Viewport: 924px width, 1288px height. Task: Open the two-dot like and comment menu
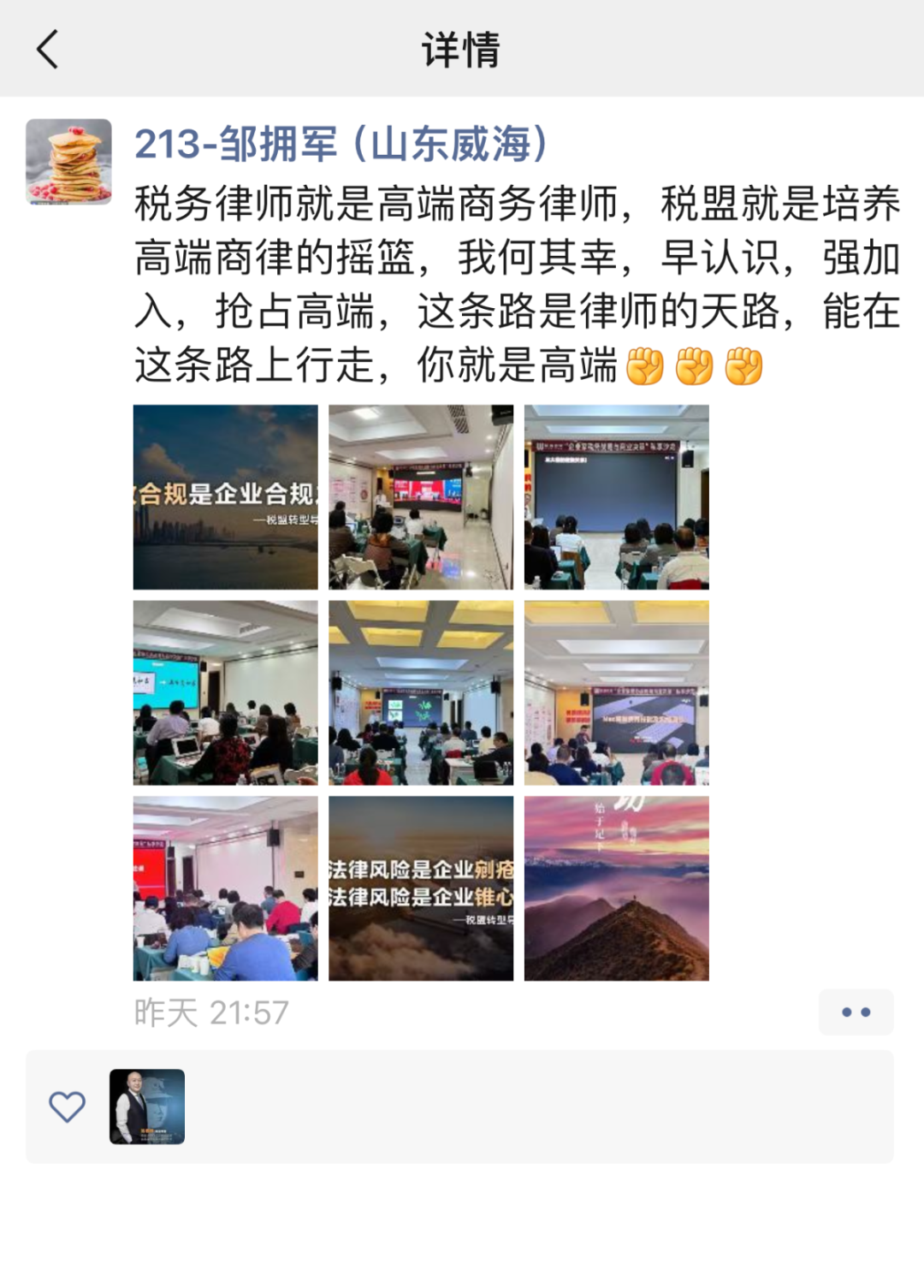(x=856, y=1012)
